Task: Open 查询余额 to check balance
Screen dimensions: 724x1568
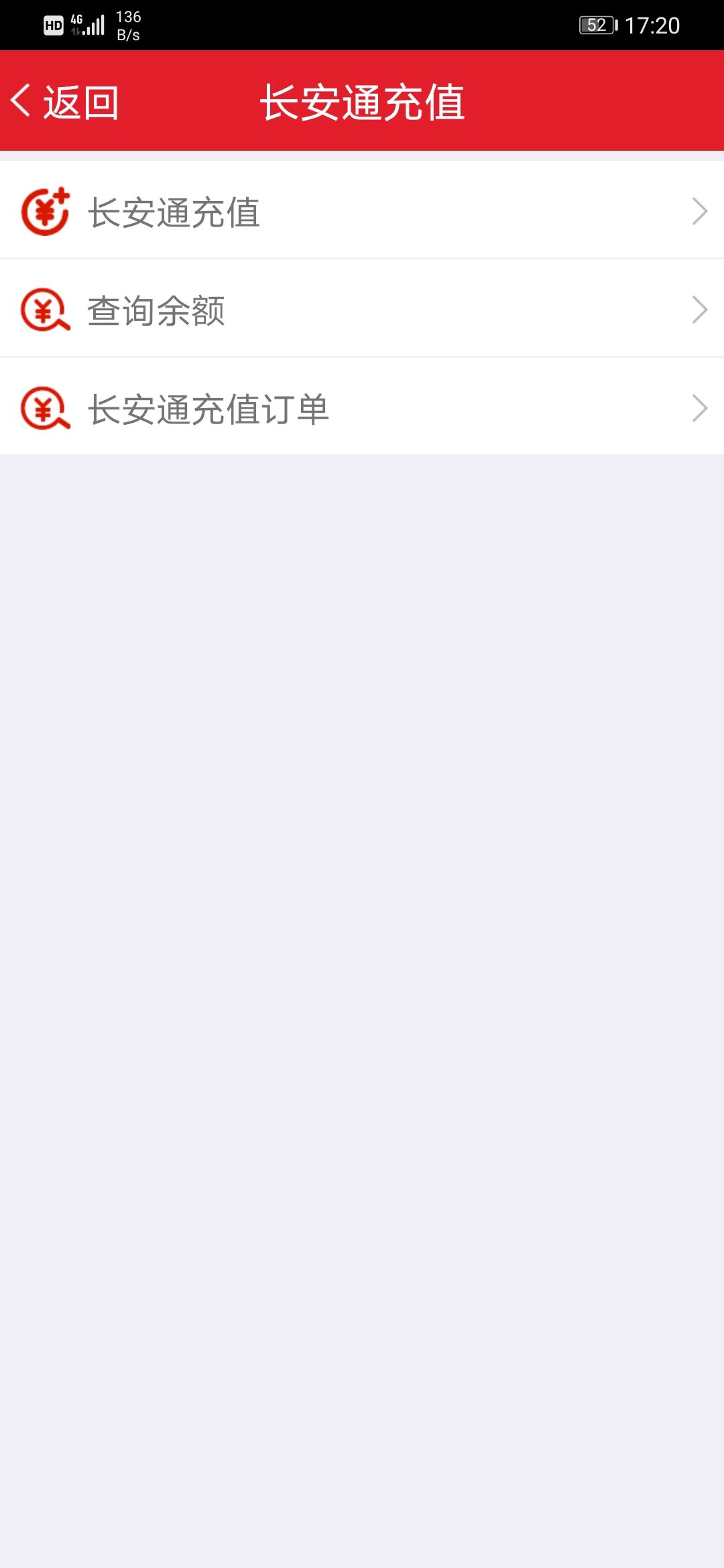Action: point(362,310)
